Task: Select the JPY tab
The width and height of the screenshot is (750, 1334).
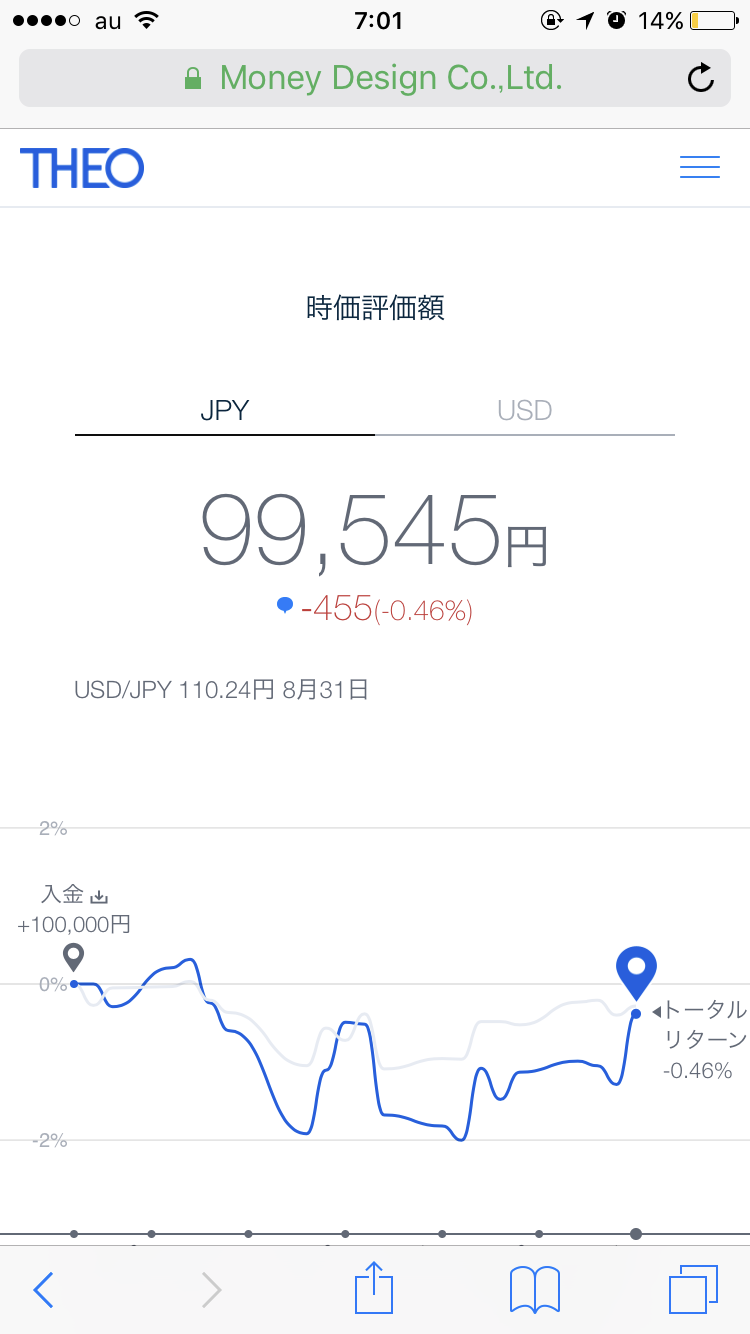Action: 225,411
